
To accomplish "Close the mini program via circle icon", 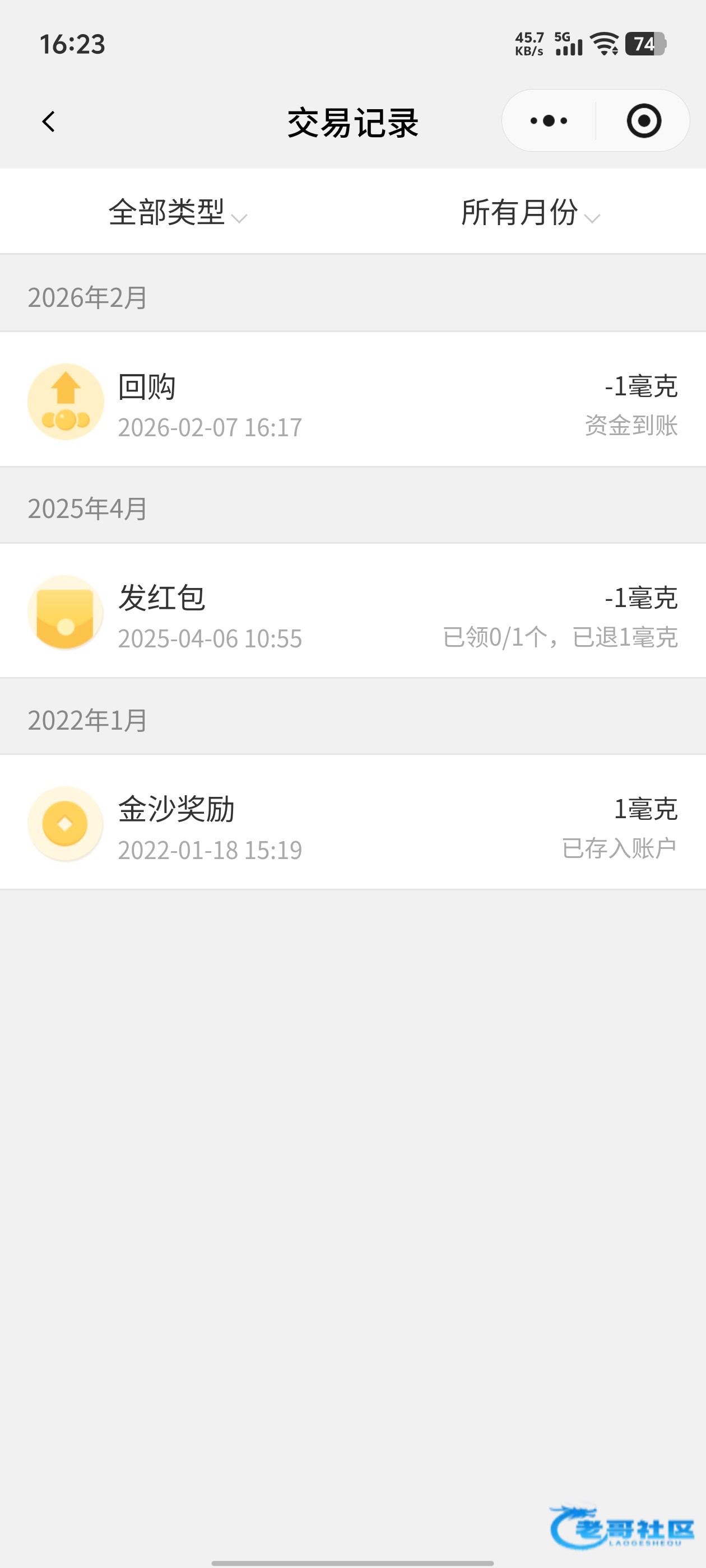I will coord(643,121).
